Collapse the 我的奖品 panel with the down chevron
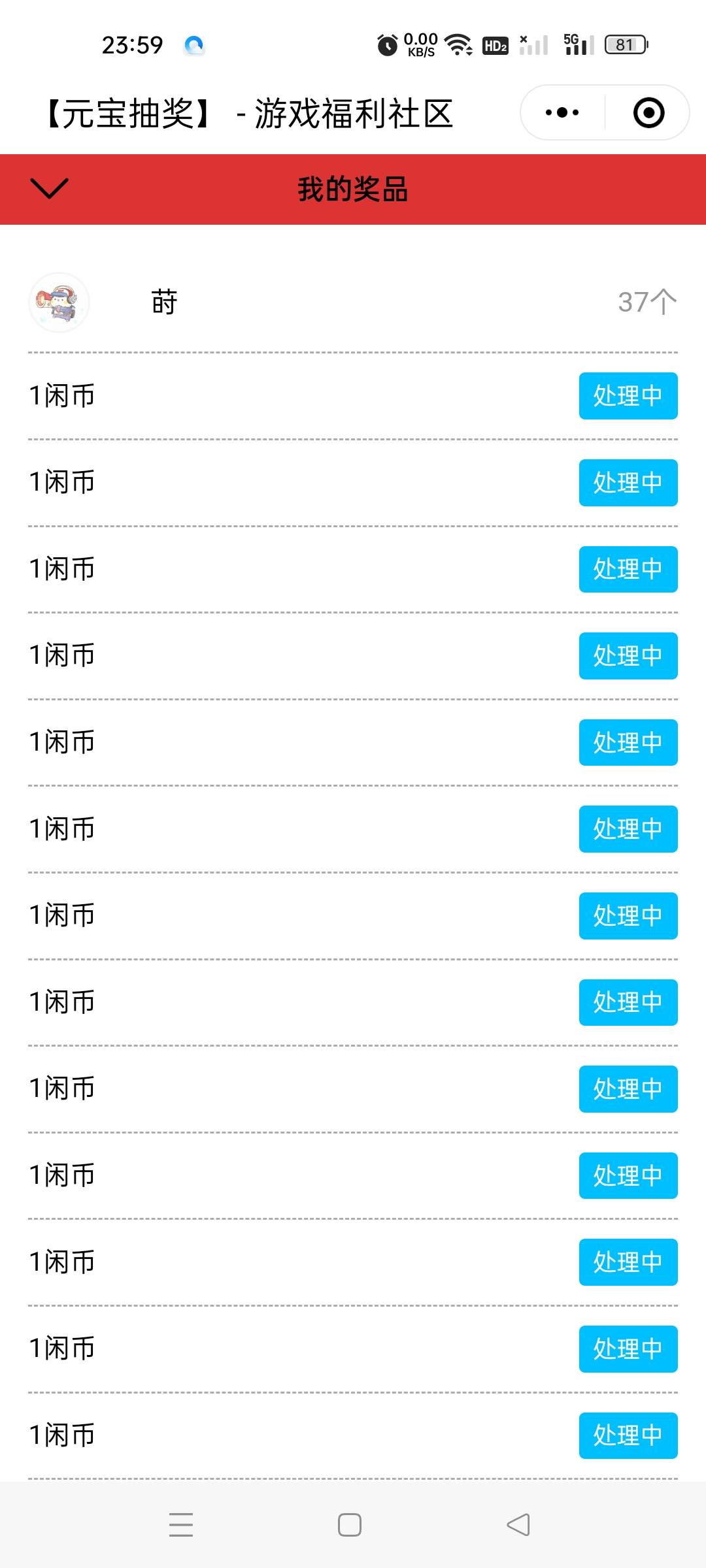 tap(49, 188)
